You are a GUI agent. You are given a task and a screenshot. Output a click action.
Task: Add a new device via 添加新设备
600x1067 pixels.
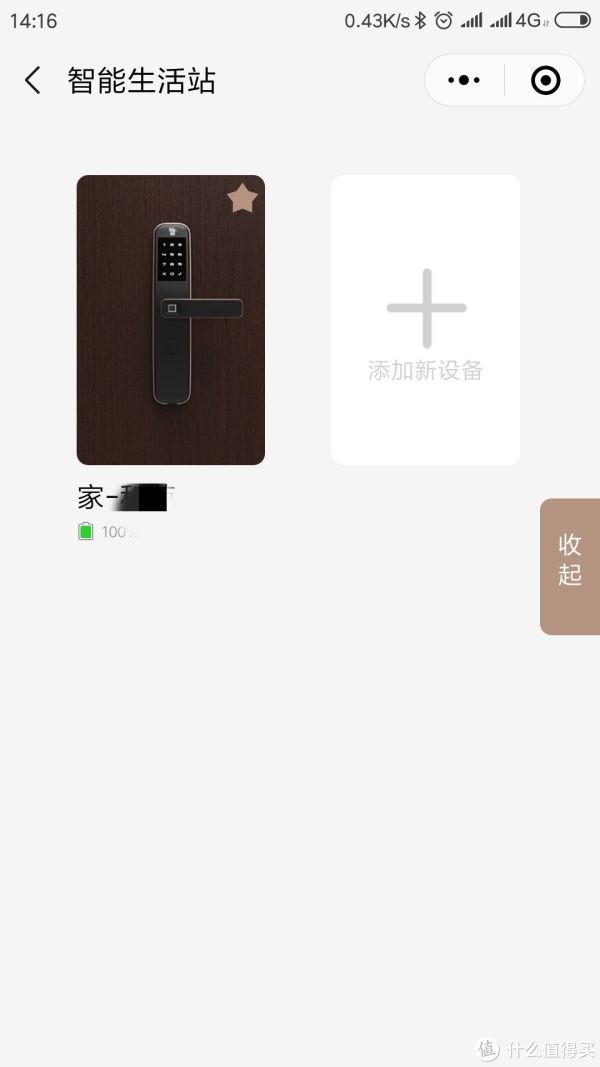click(425, 320)
